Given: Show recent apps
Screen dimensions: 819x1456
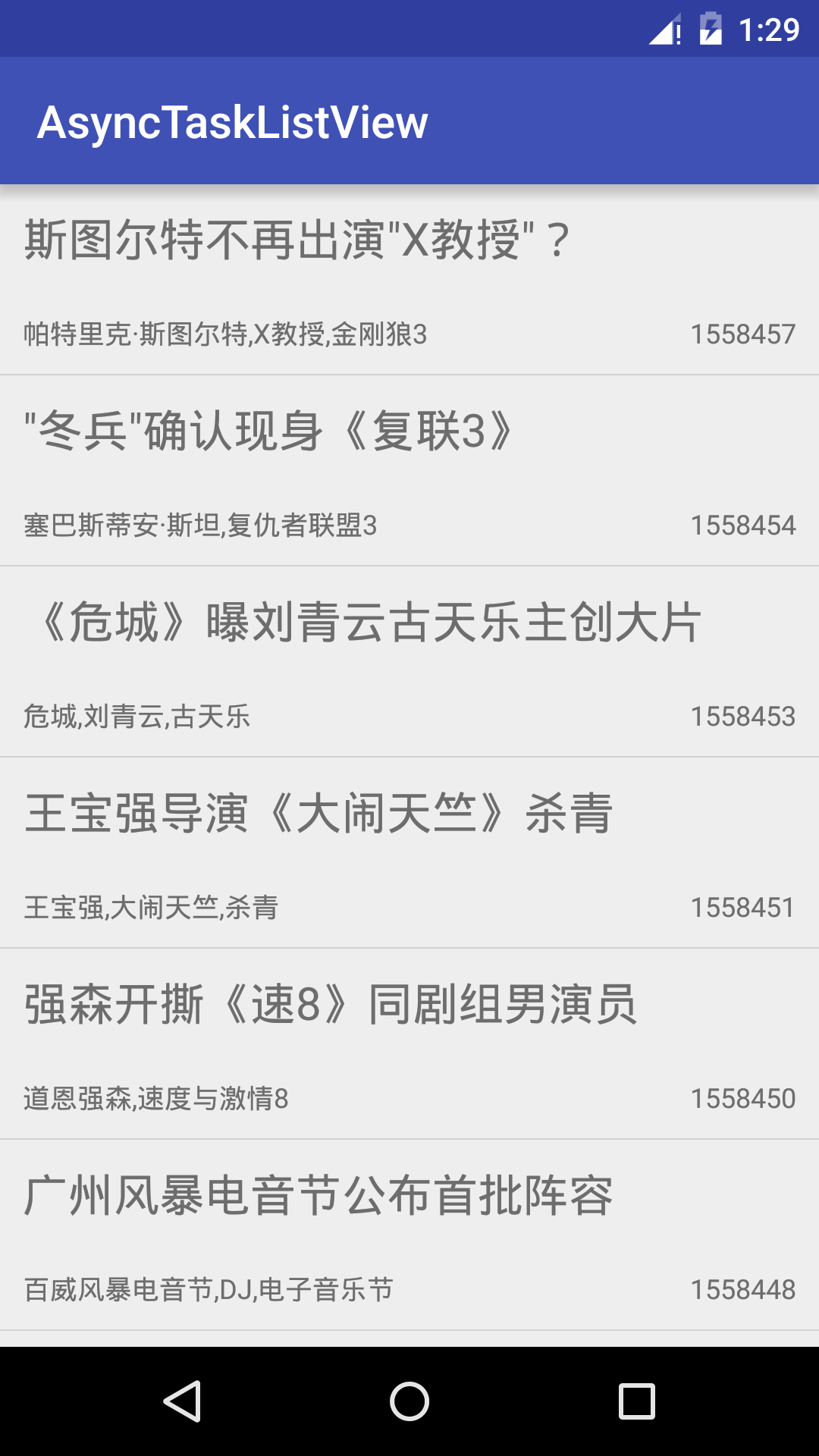Looking at the screenshot, I should (x=637, y=1401).
